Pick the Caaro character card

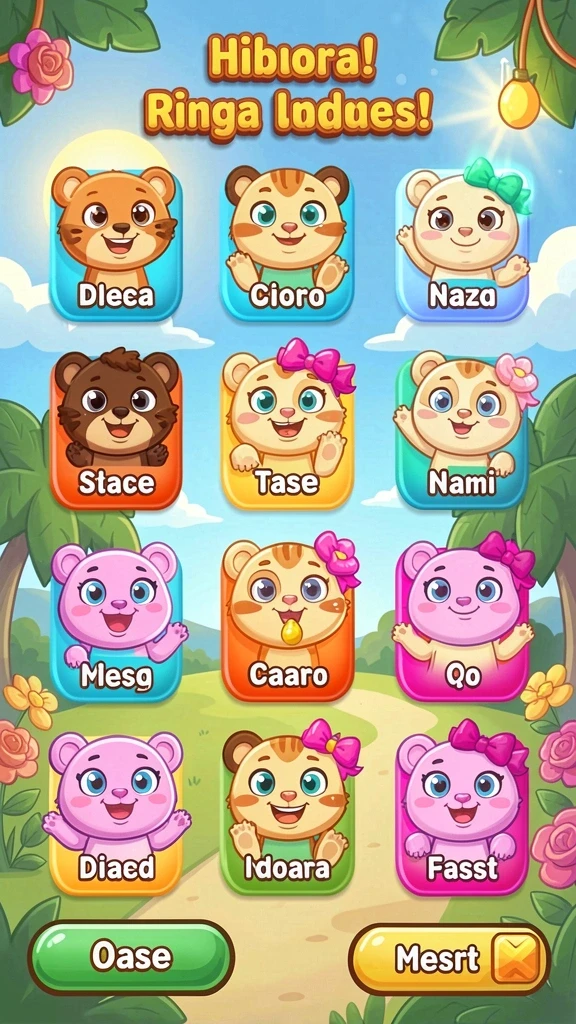tap(287, 622)
